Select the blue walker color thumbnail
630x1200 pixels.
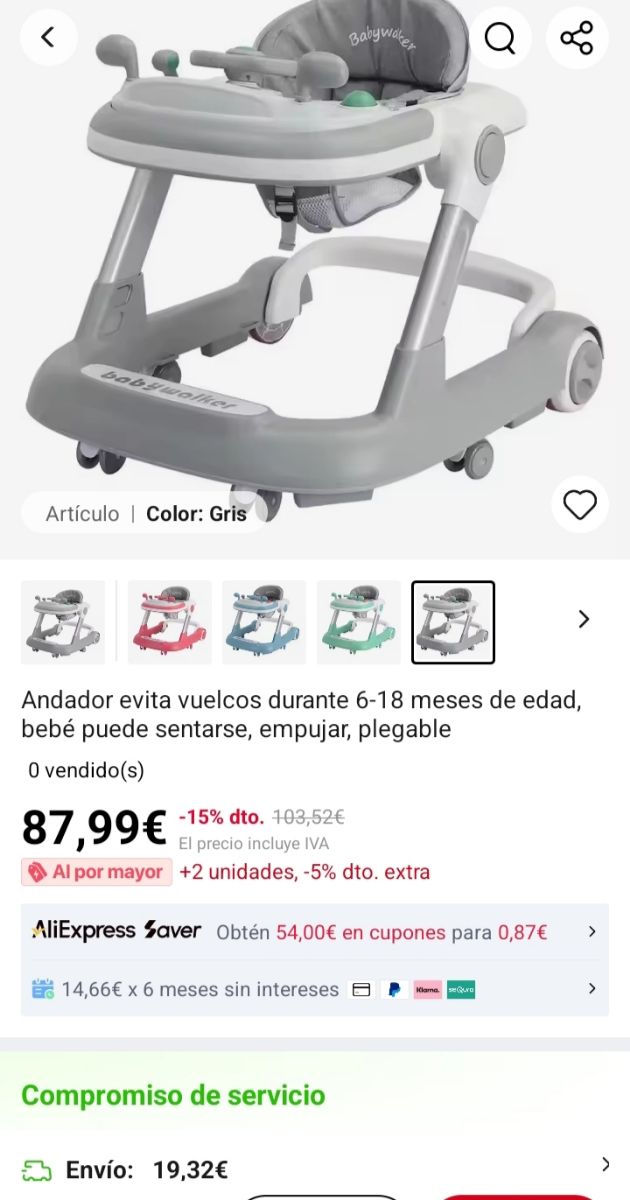point(264,622)
